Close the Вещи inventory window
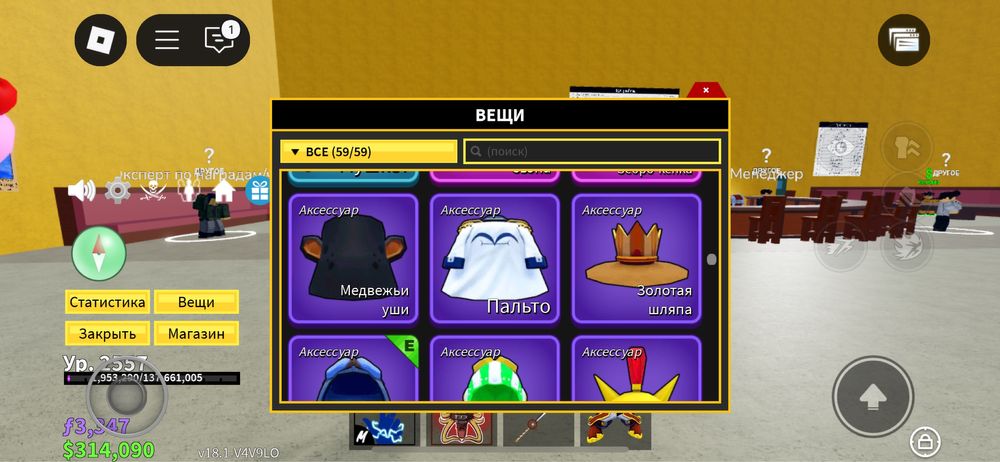1000x462 pixels. tap(706, 90)
